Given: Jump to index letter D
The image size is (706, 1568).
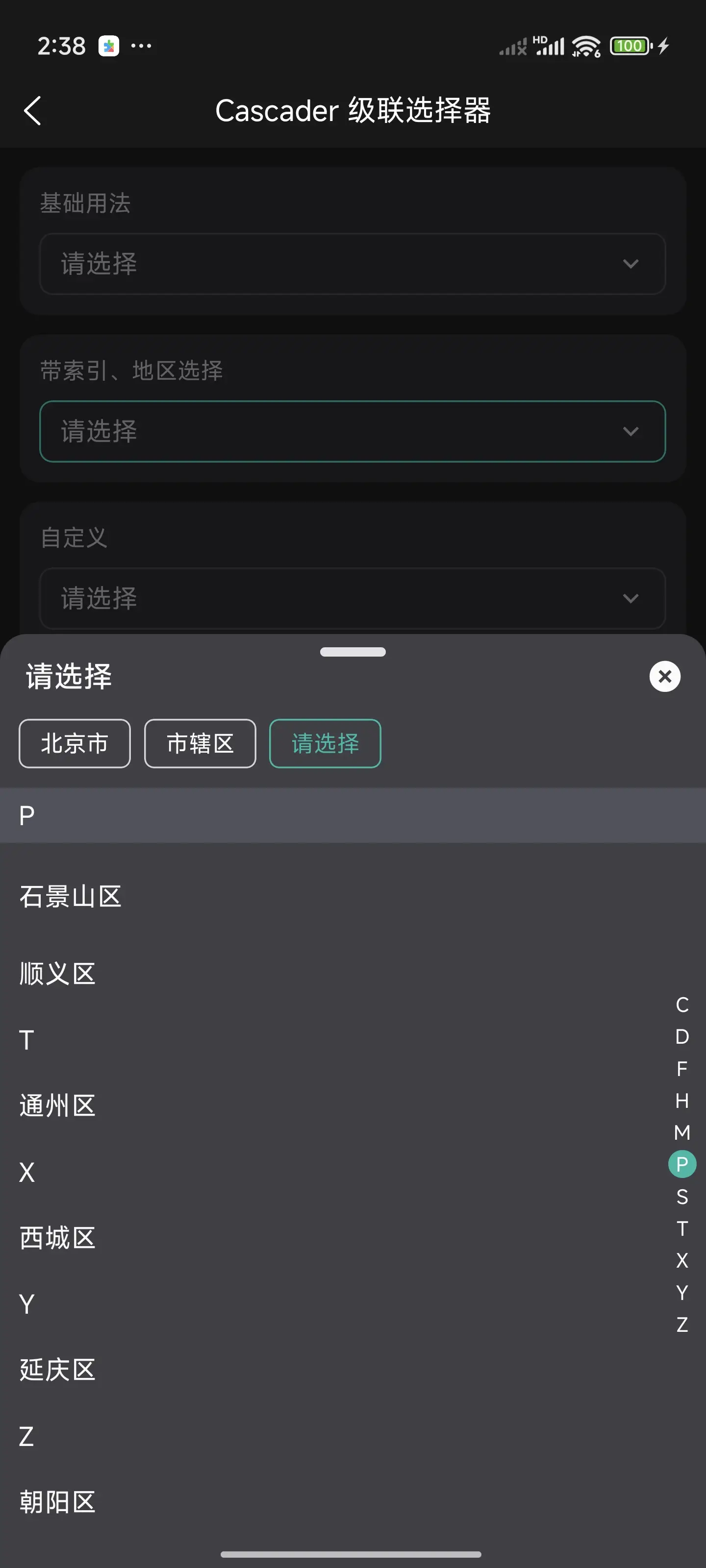Looking at the screenshot, I should 682,1037.
